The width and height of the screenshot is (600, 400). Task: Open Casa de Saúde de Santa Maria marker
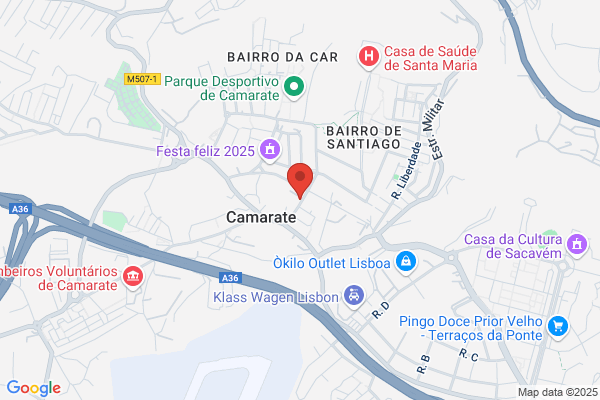click(368, 57)
